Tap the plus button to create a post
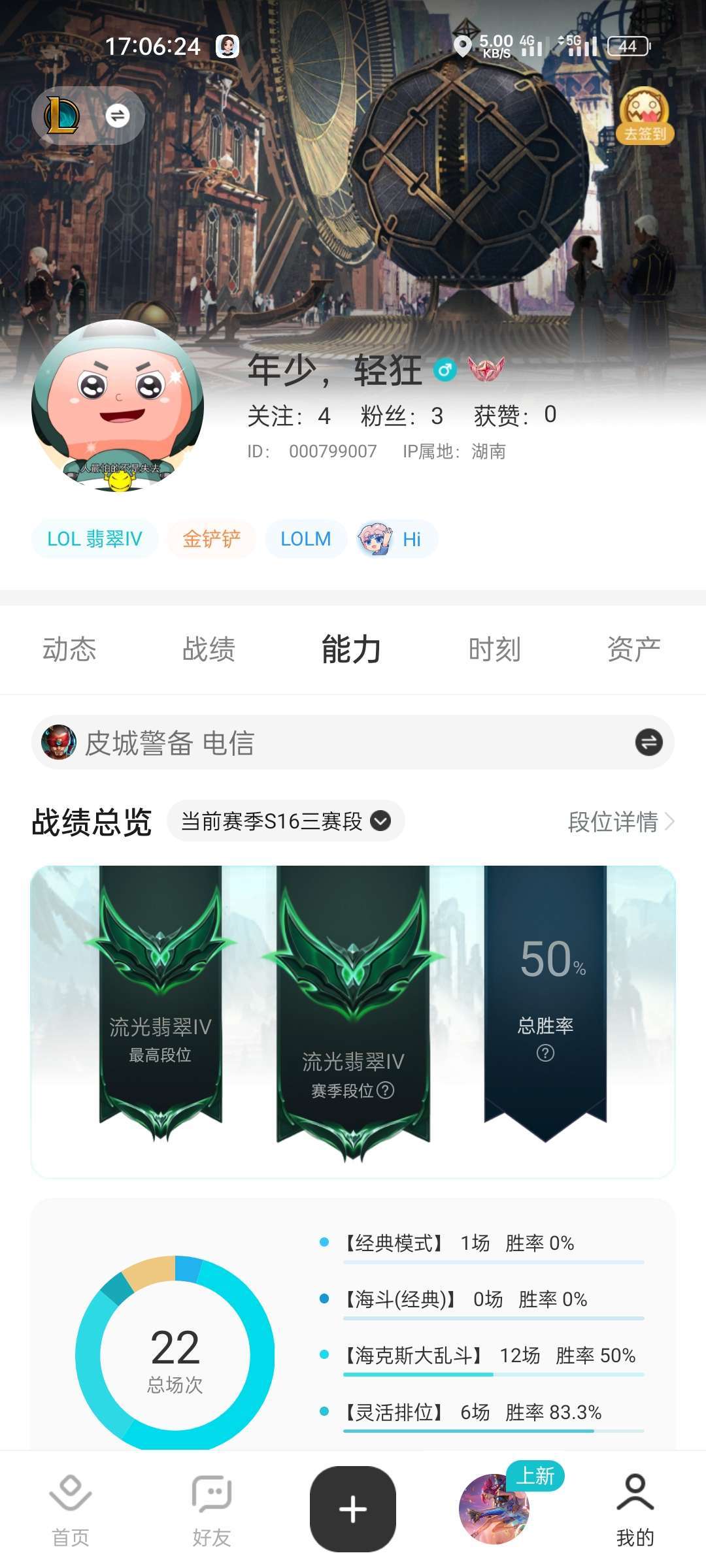This screenshot has width=706, height=1568. click(x=353, y=1509)
